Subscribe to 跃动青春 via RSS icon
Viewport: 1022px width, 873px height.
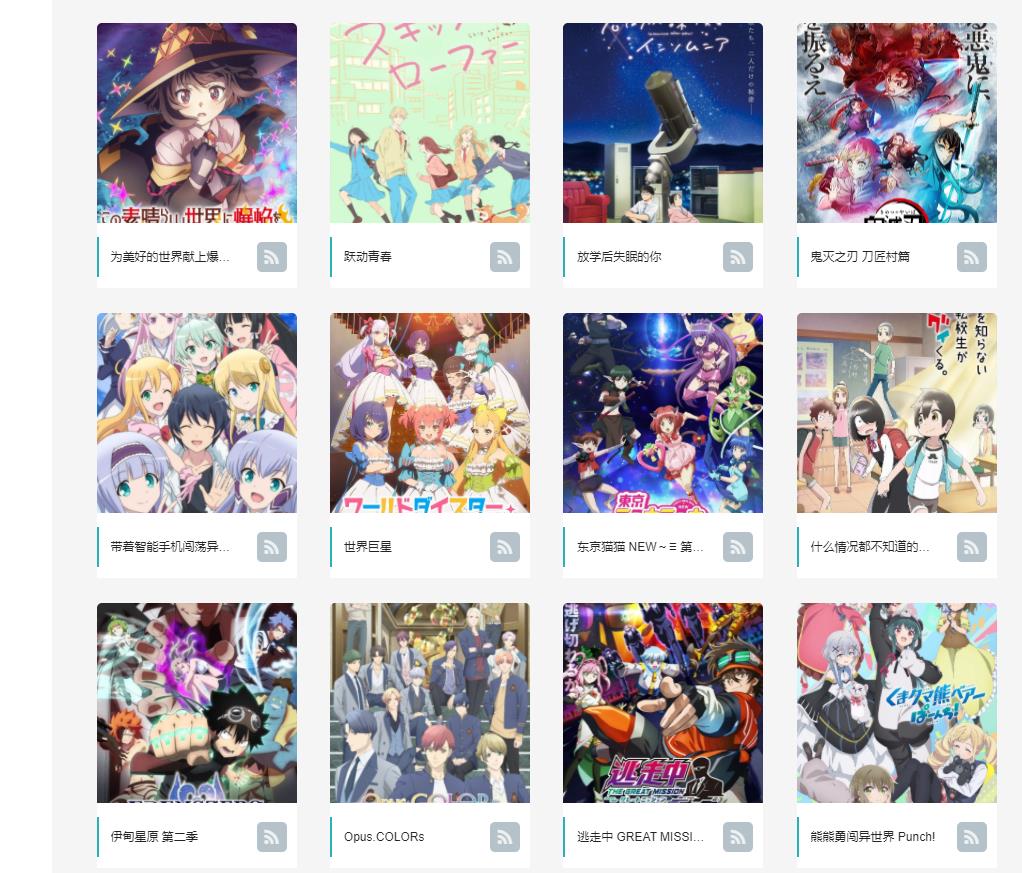504,257
